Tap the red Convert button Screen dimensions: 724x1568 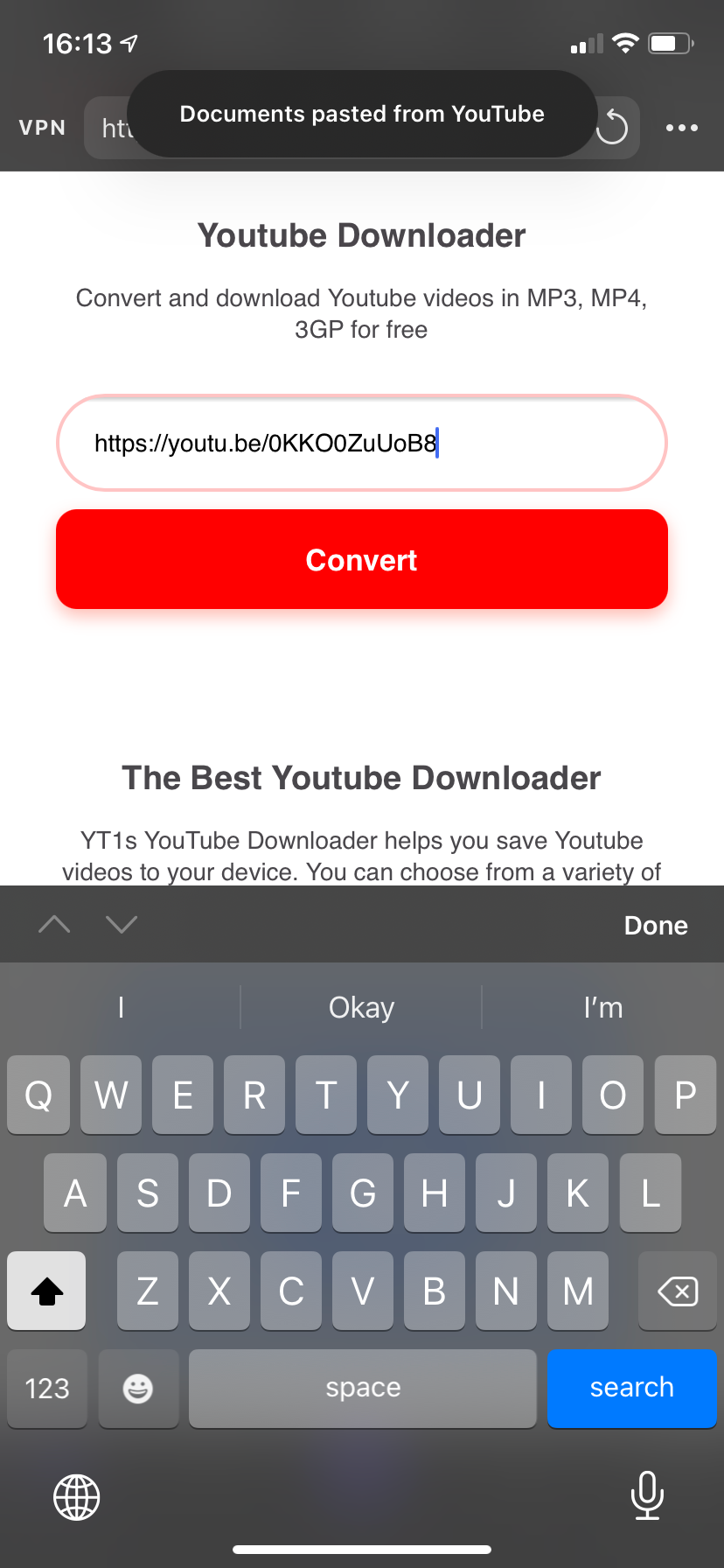[361, 559]
